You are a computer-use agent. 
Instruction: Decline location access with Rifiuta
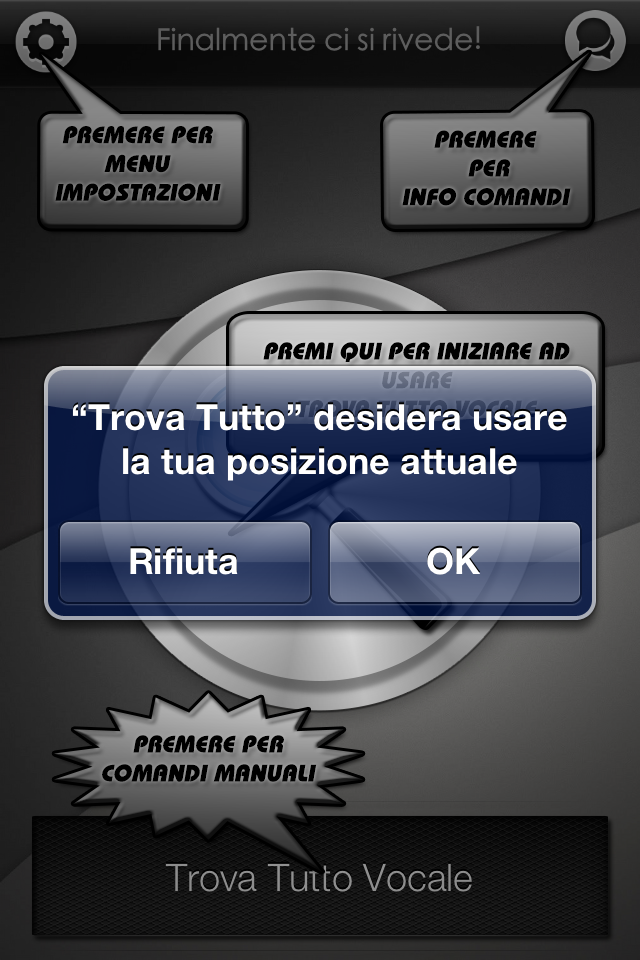click(184, 562)
